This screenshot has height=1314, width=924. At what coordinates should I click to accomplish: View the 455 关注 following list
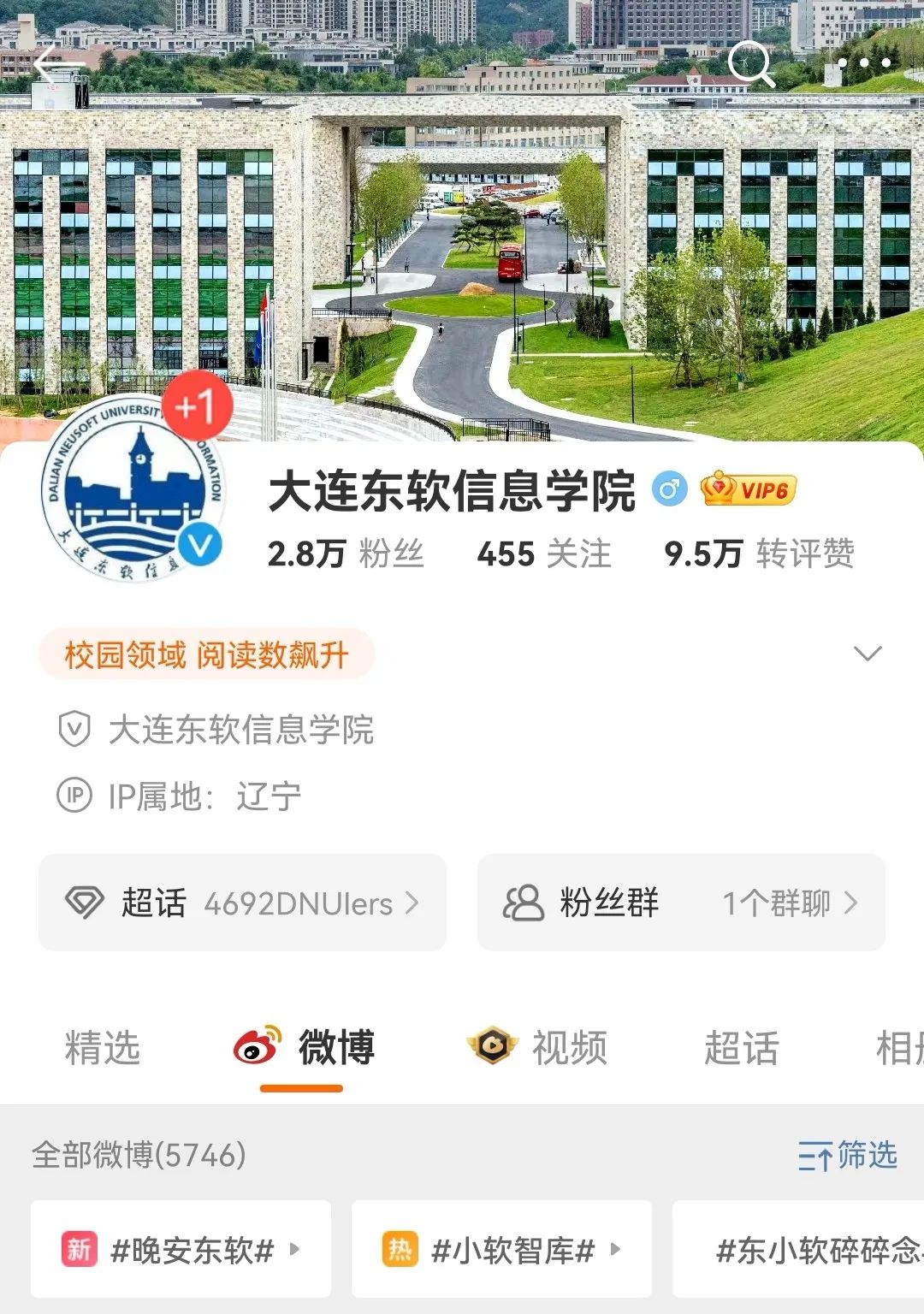coord(544,554)
